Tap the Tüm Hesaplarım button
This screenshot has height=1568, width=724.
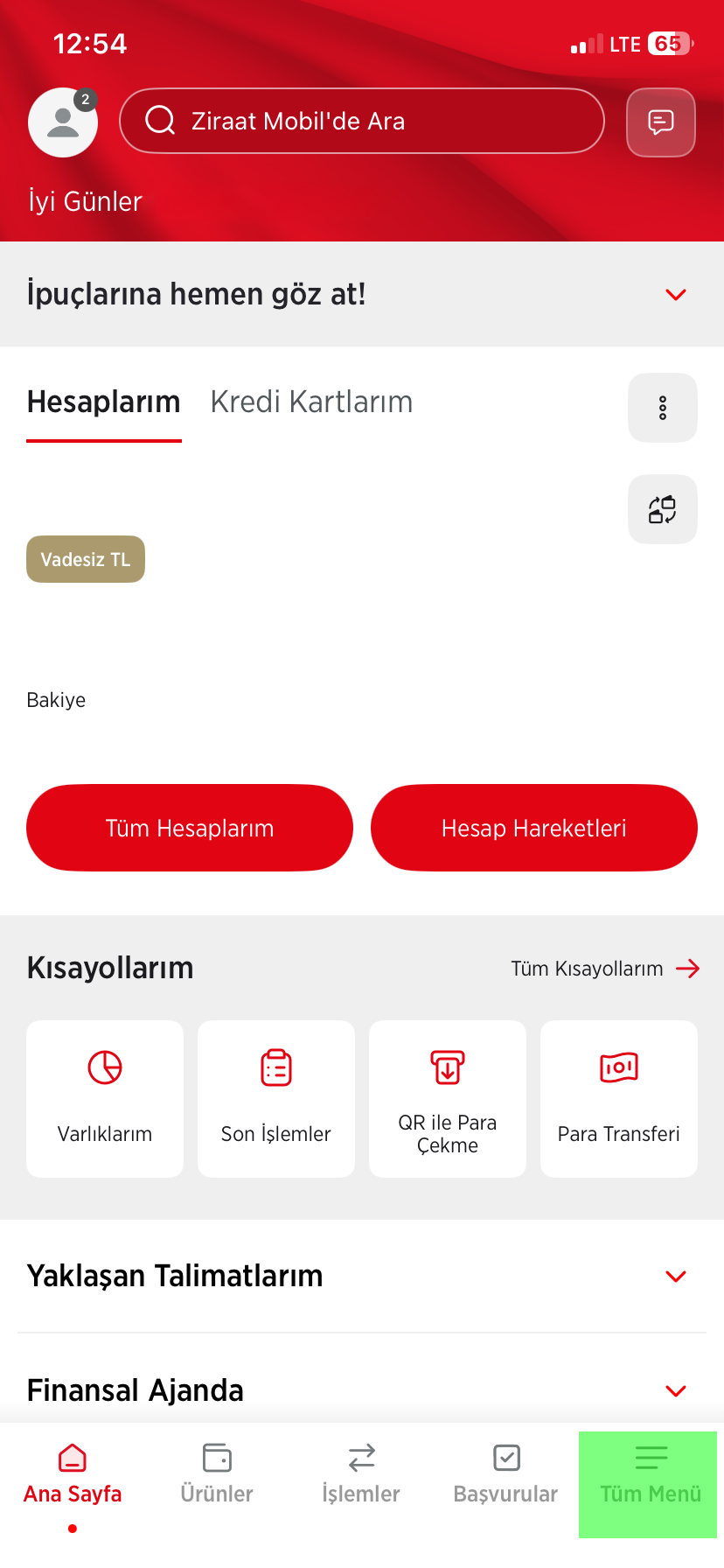pyautogui.click(x=189, y=827)
